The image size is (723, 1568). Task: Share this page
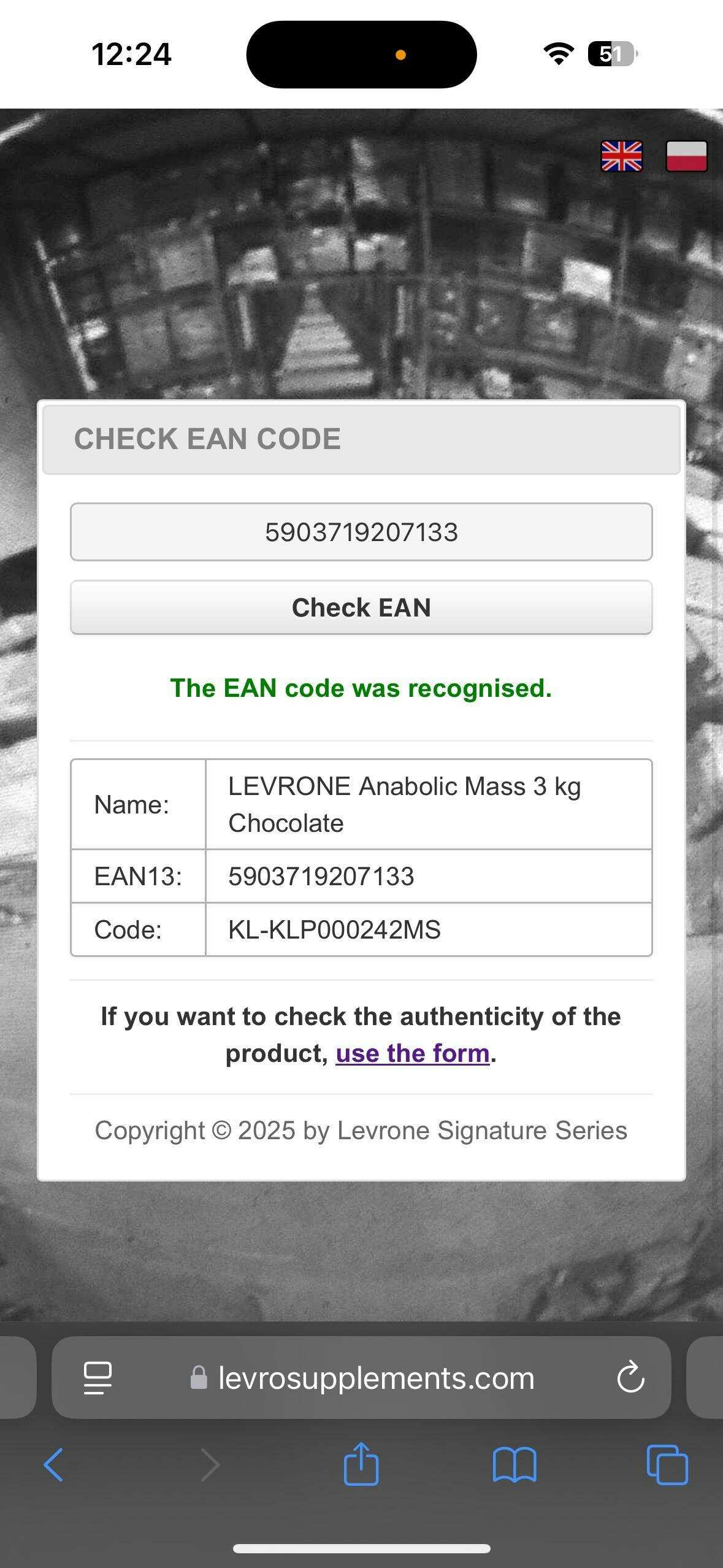[361, 1464]
